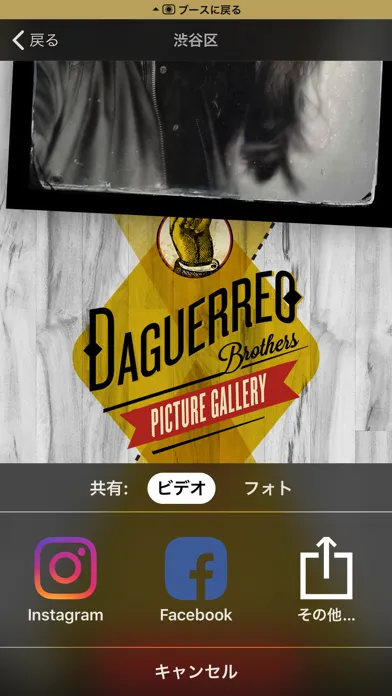Return to the booth via top banner
Screen dimensions: 392x696
click(x=196, y=9)
